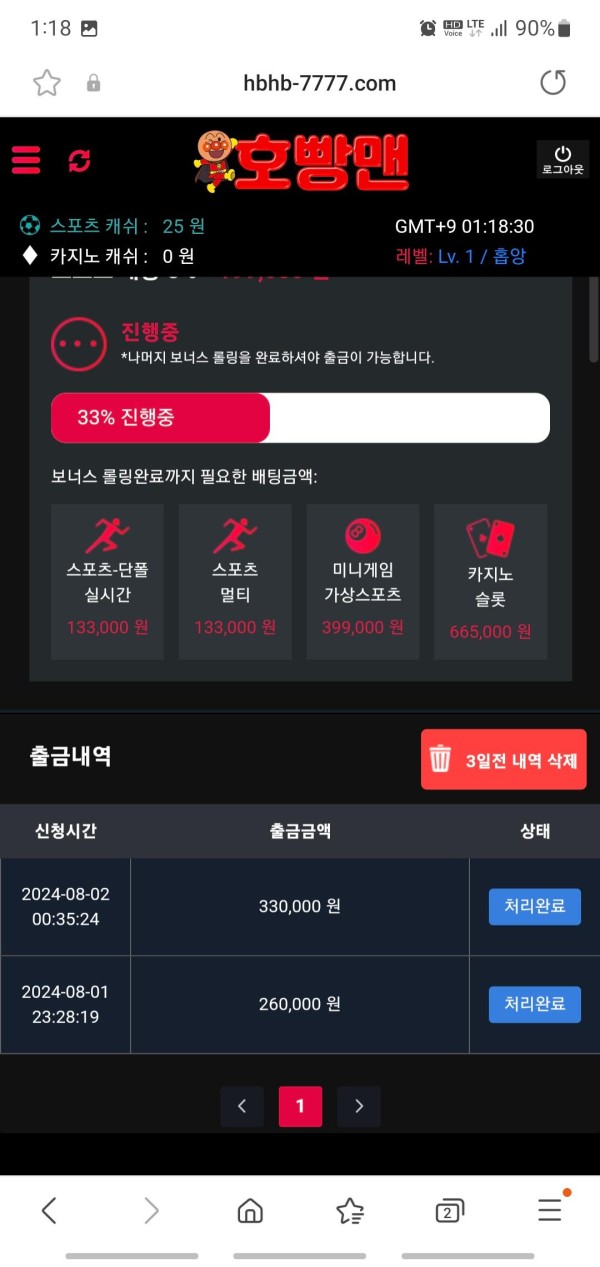Go back in the browser
Image resolution: width=600 pixels, height=1267 pixels.
[49, 1211]
